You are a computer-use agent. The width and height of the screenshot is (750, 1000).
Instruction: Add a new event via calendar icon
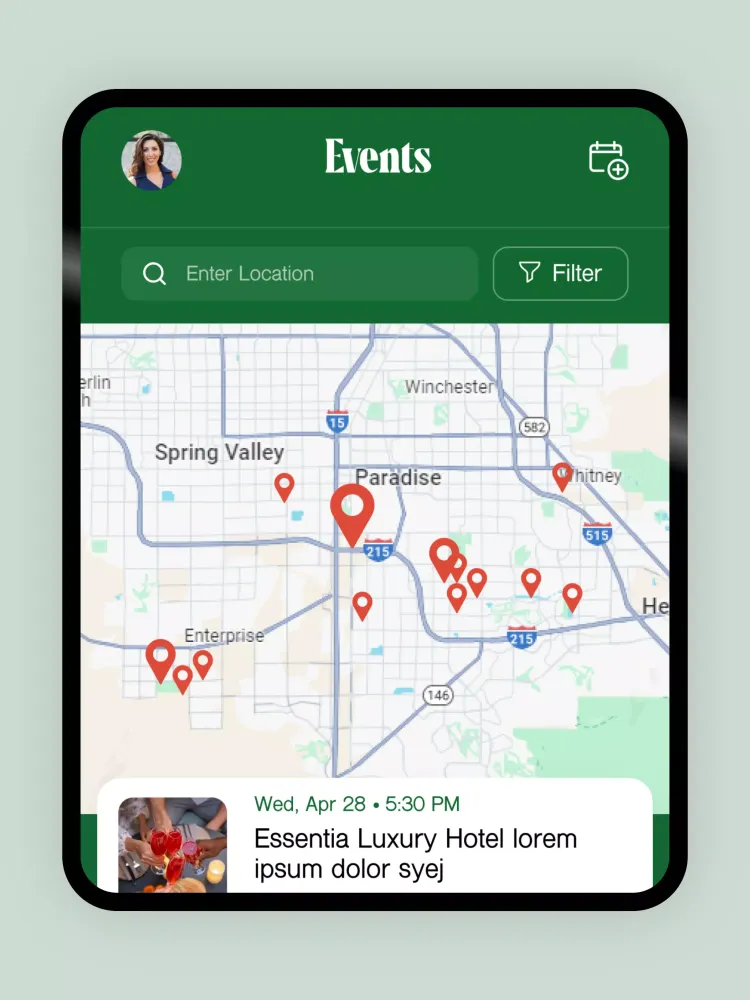click(608, 160)
